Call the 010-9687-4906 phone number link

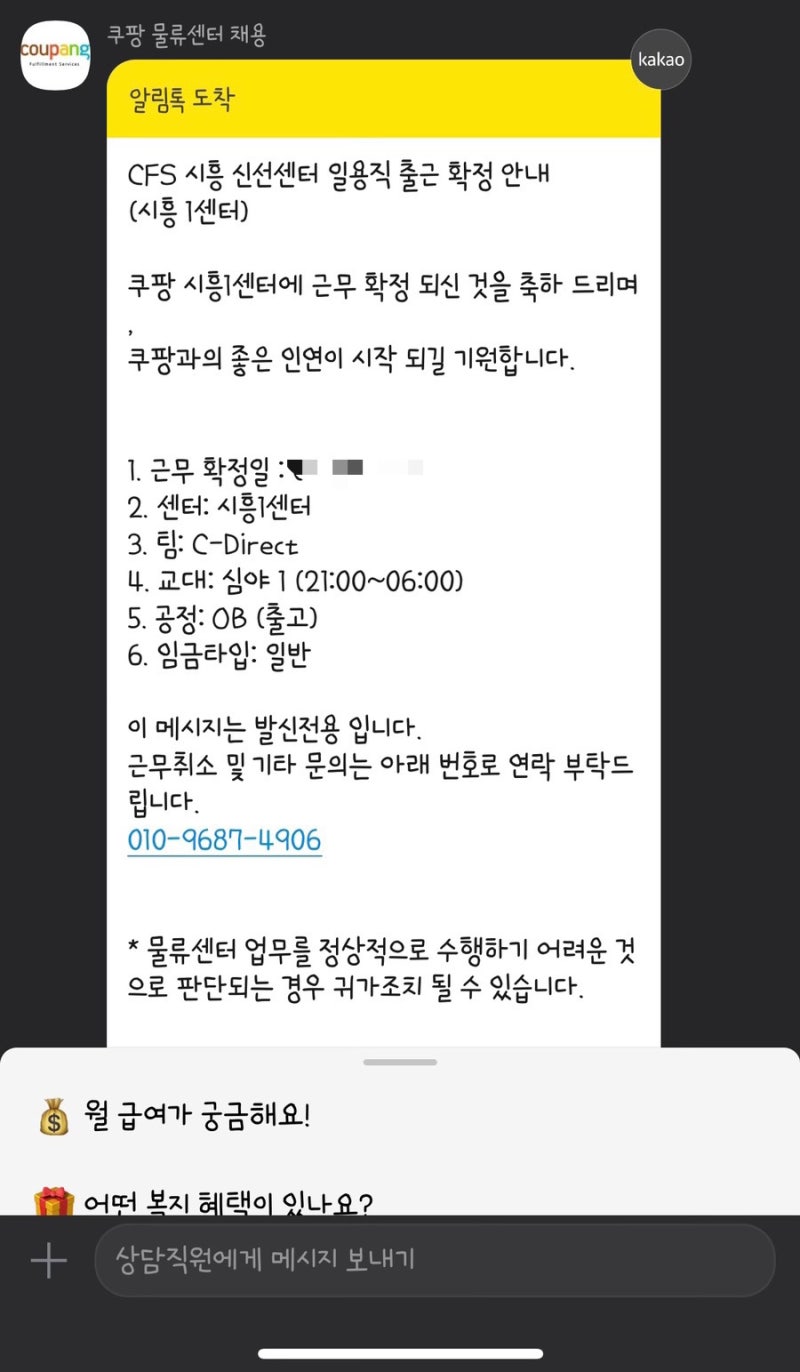[222, 840]
